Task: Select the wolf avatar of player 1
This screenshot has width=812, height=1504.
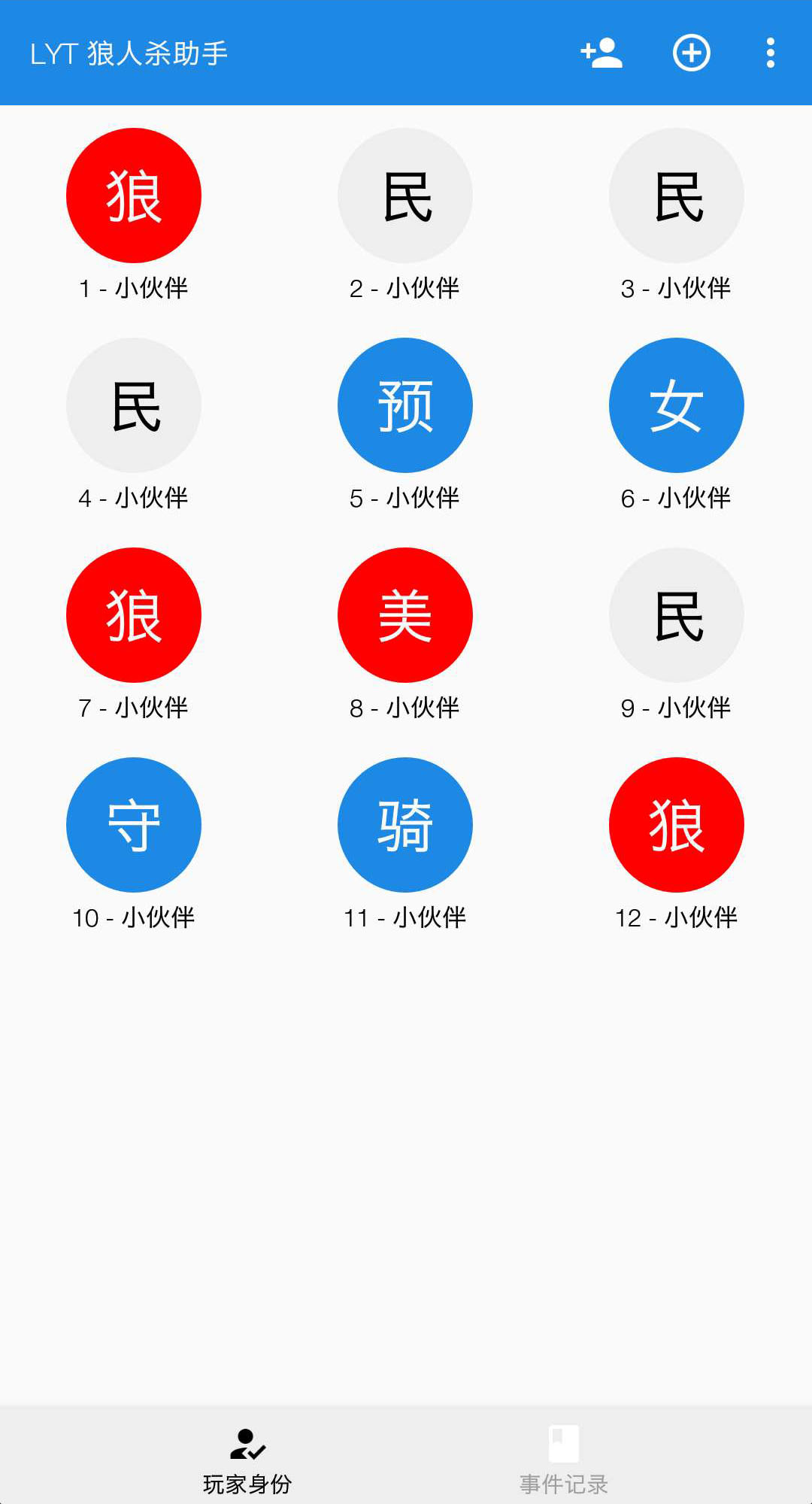Action: pos(134,194)
